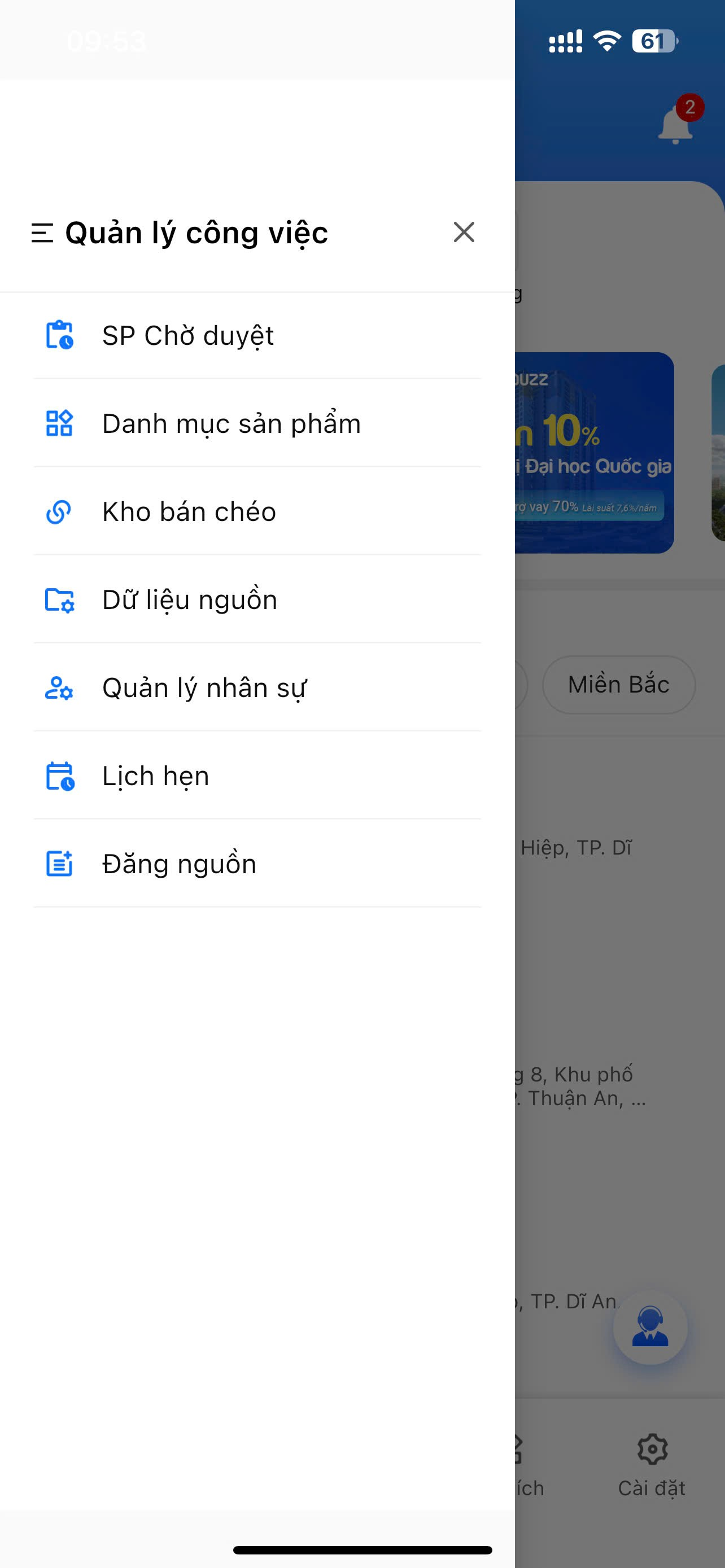Select the Miền Bắc chip
The height and width of the screenshot is (1568, 725).
pos(618,685)
